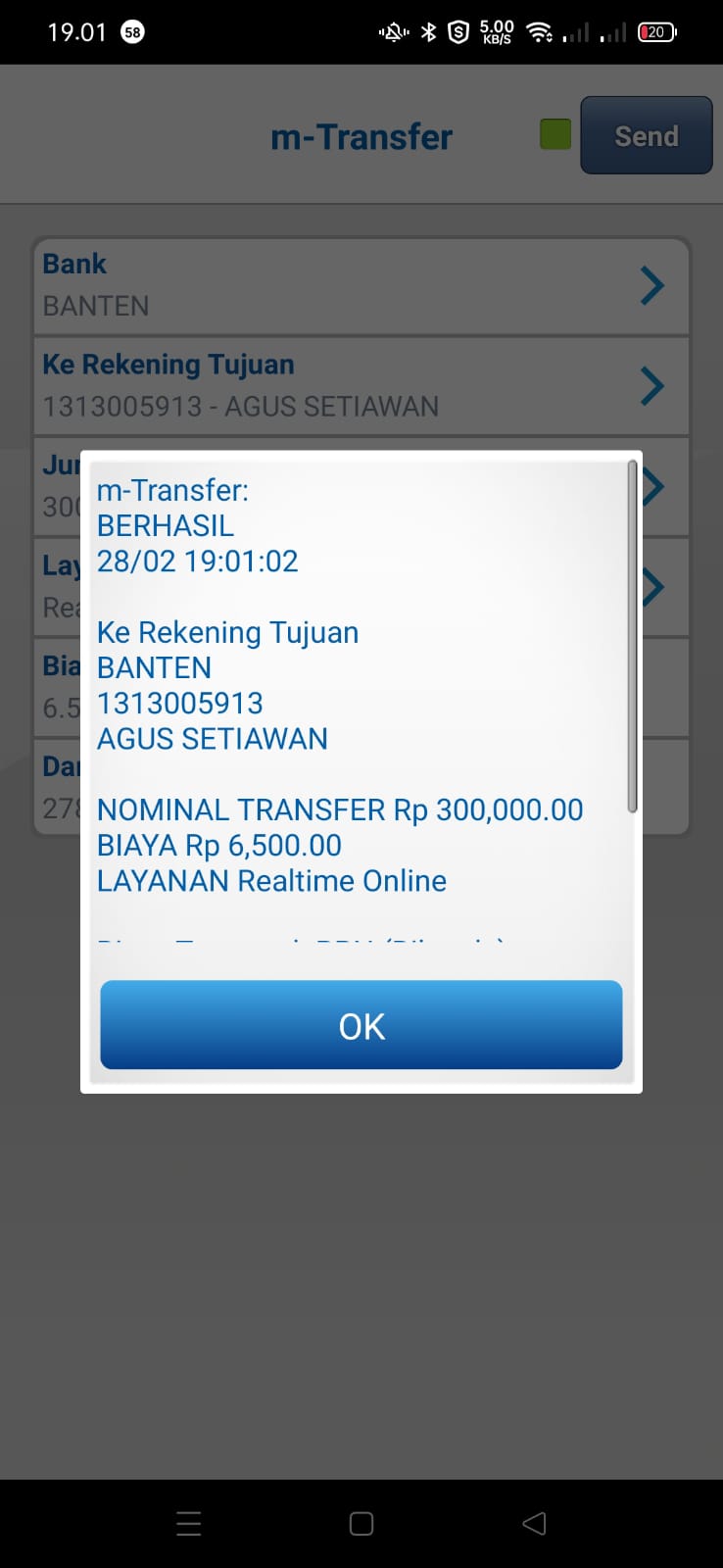Go back using the system back button
The height and width of the screenshot is (1568, 723).
point(534,1523)
